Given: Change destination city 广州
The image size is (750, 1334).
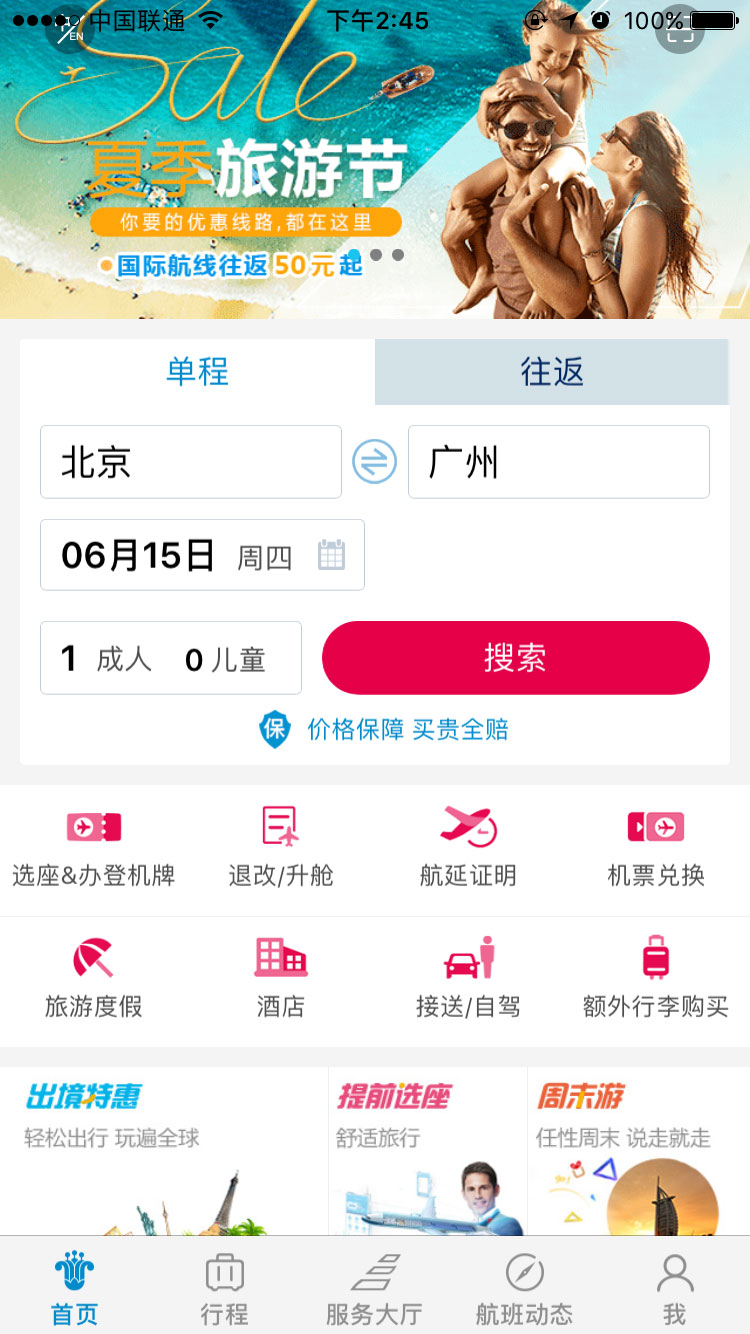Looking at the screenshot, I should (558, 462).
